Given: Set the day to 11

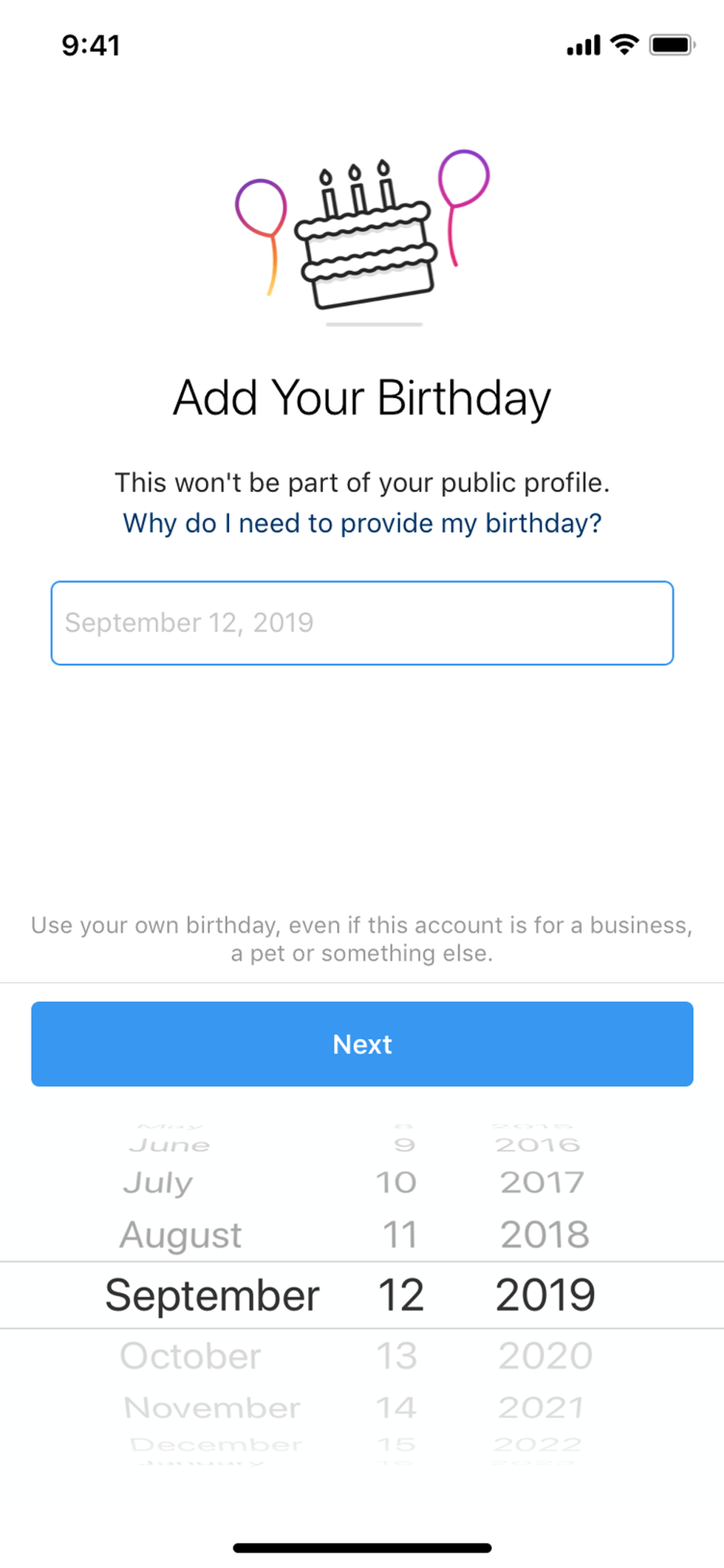Looking at the screenshot, I should (x=400, y=1235).
